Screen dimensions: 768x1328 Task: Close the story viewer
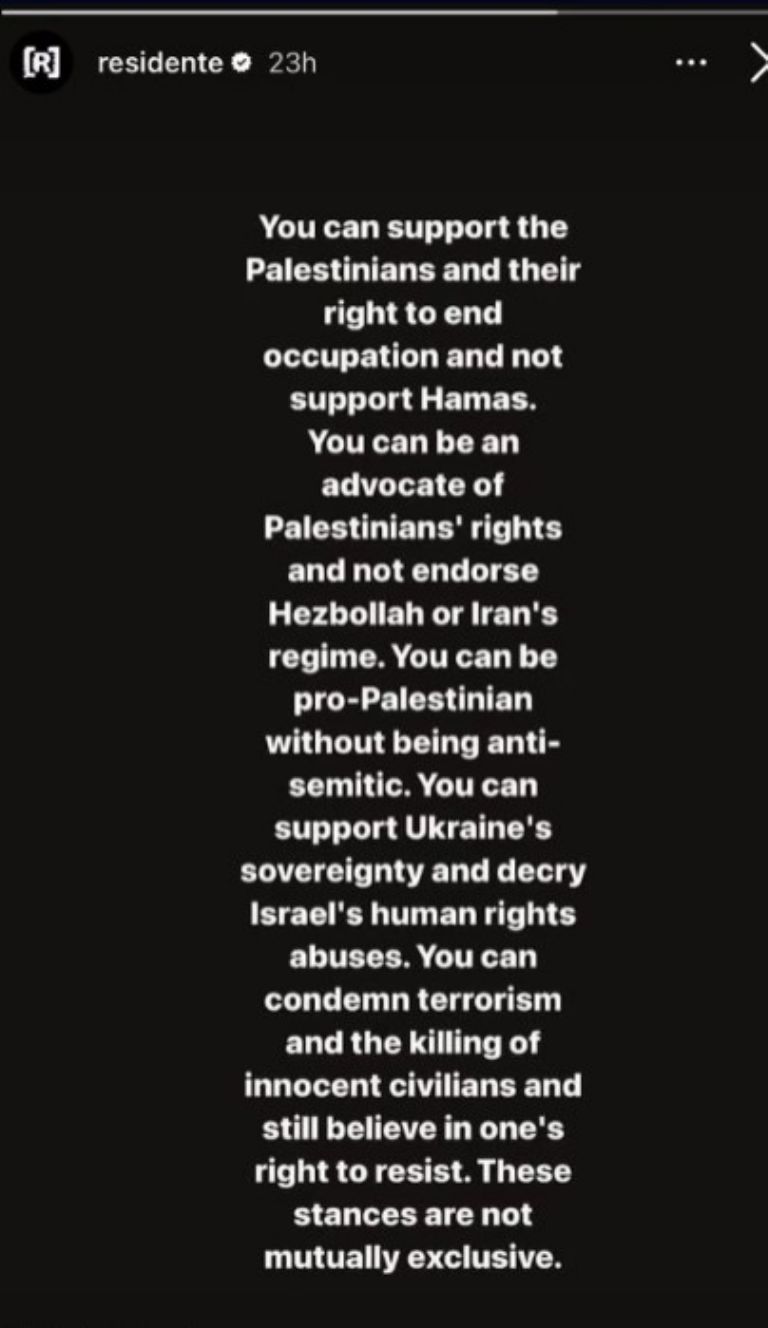[x=757, y=63]
